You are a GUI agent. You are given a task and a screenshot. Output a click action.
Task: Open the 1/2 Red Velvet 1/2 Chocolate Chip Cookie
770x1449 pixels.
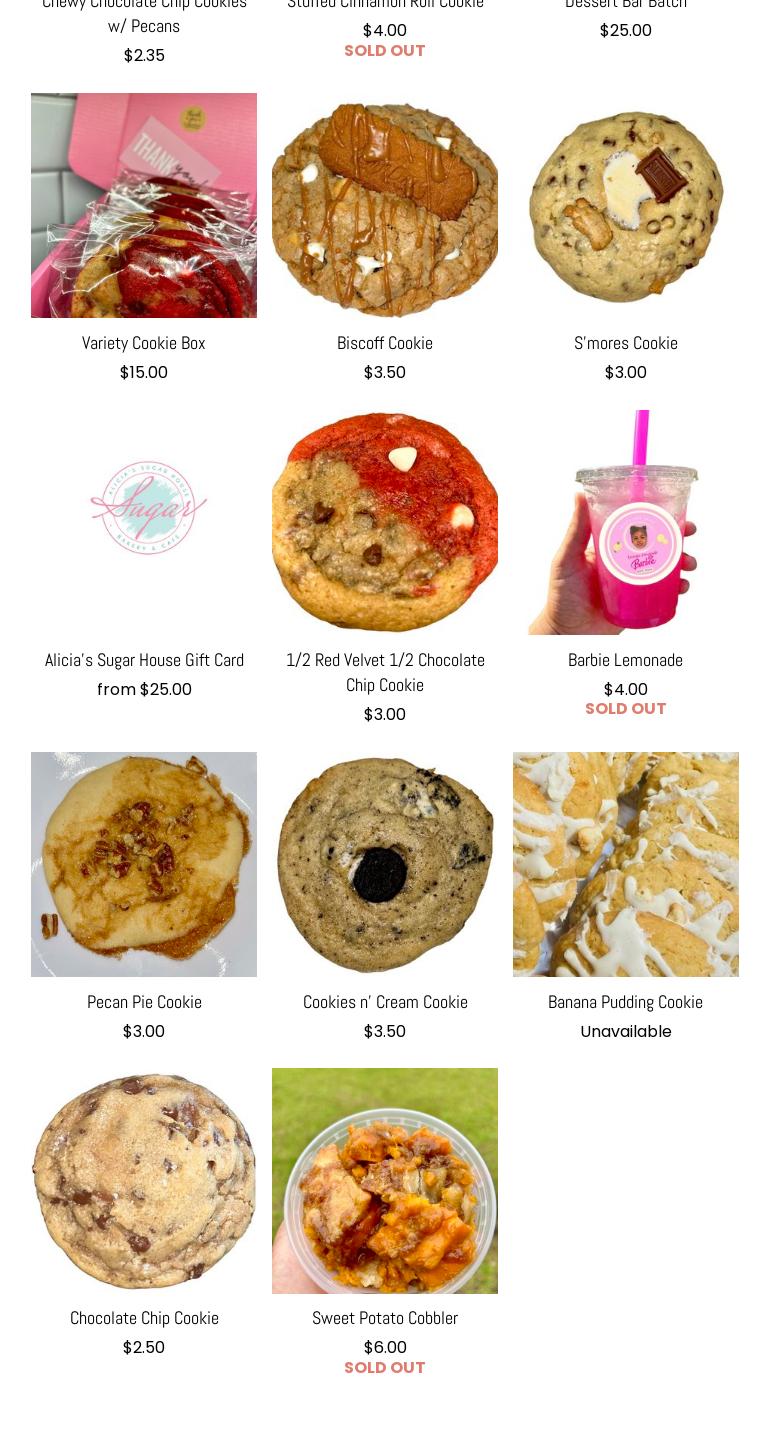385,672
